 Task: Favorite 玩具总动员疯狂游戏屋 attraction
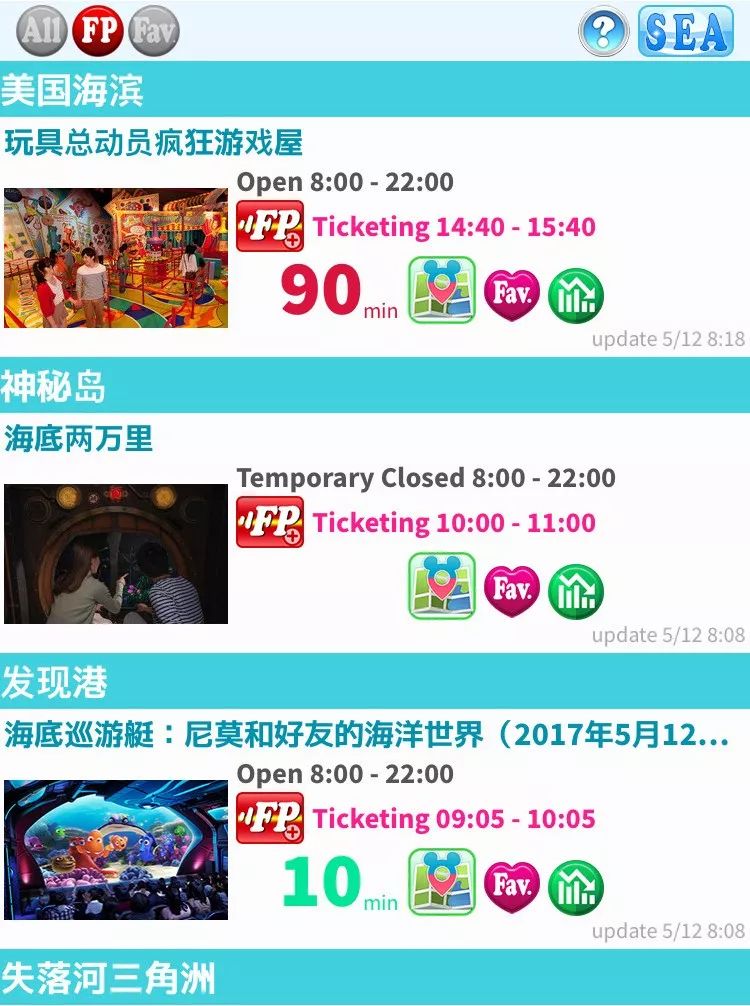click(512, 295)
